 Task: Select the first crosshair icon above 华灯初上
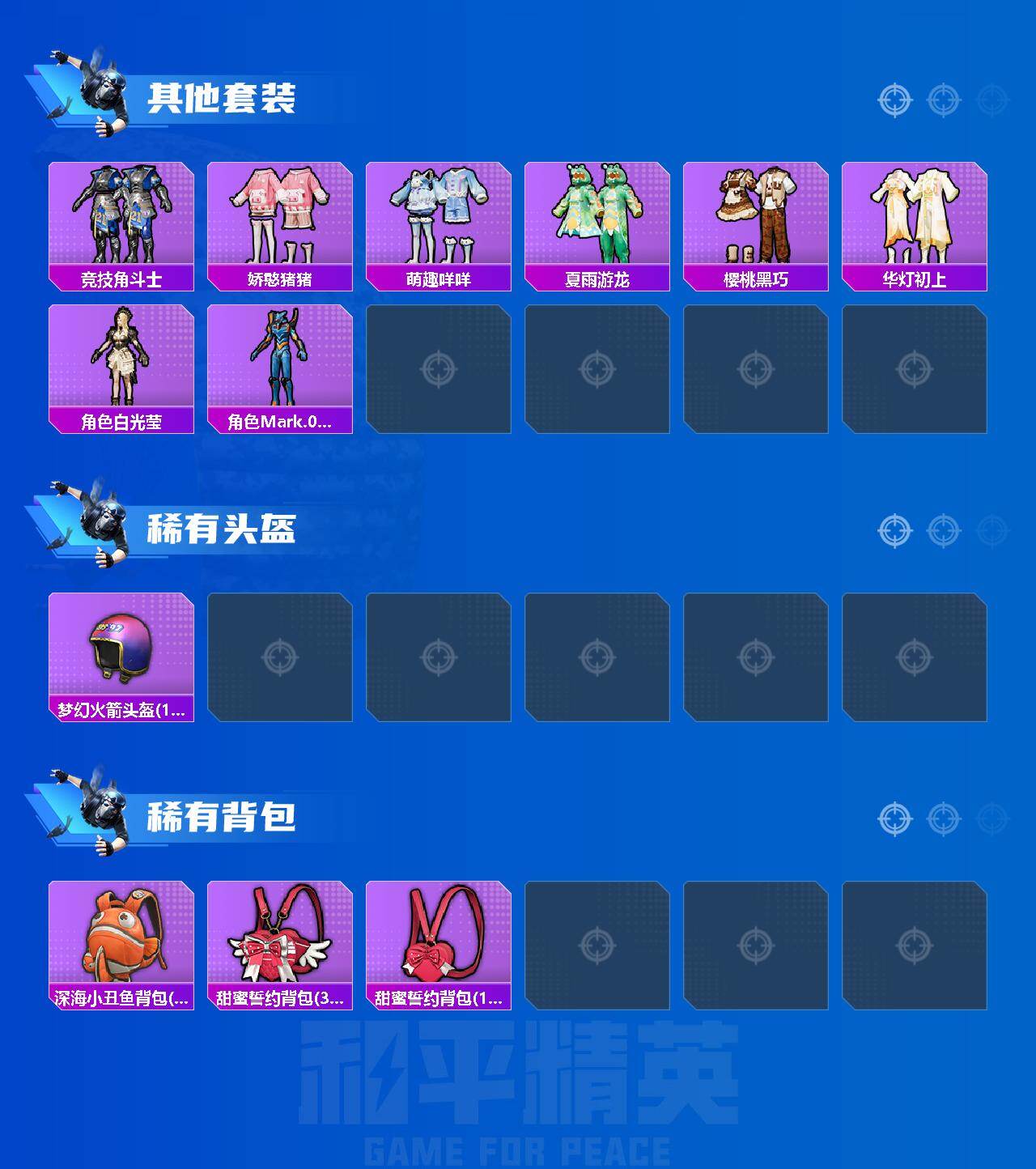[893, 101]
